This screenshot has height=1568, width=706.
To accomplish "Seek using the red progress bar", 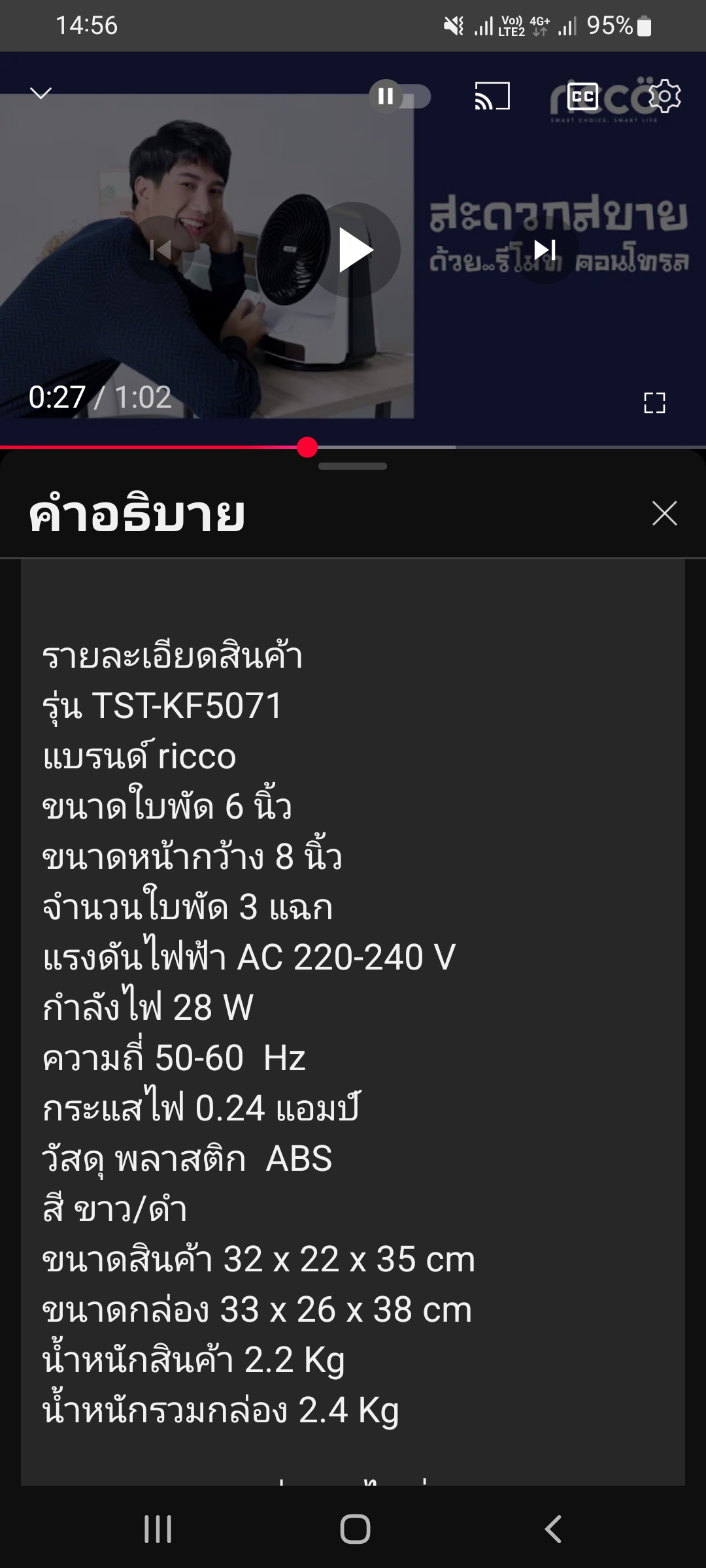I will click(307, 448).
